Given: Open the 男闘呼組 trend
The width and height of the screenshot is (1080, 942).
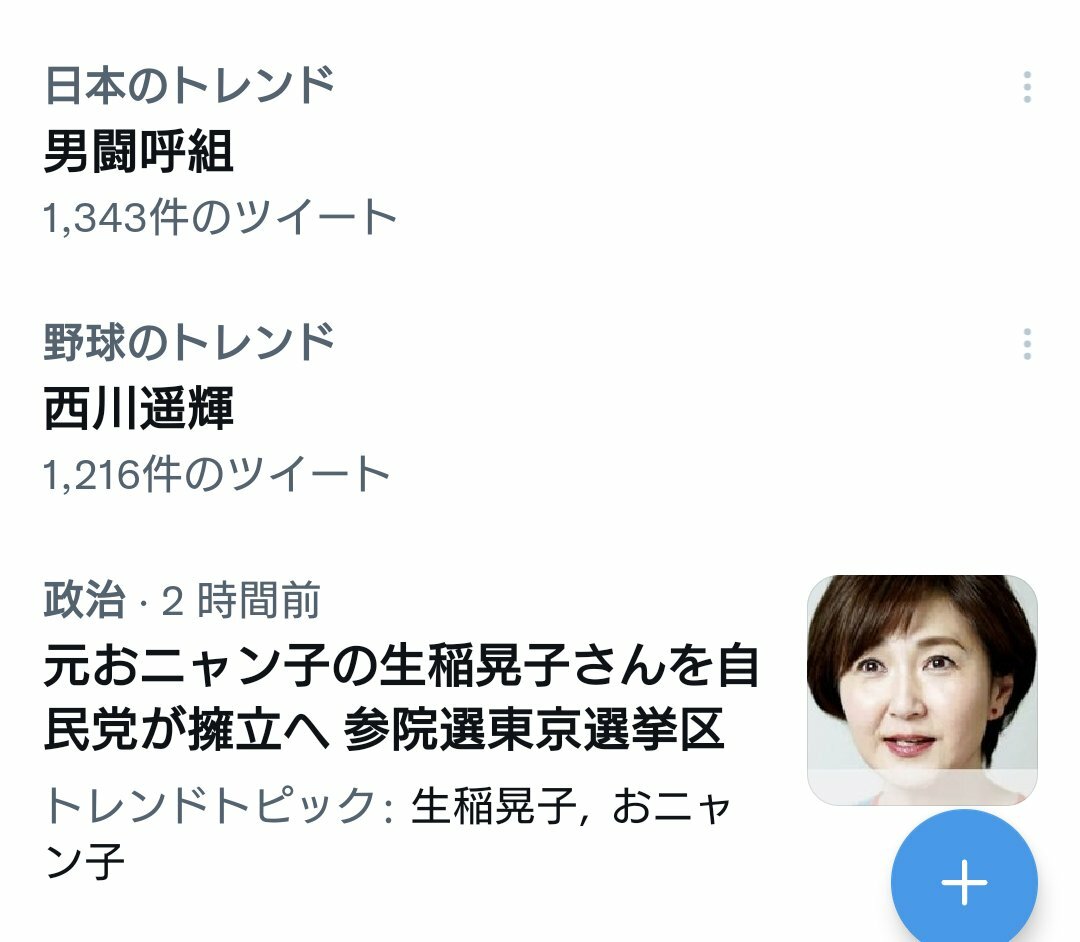Looking at the screenshot, I should click(x=140, y=153).
